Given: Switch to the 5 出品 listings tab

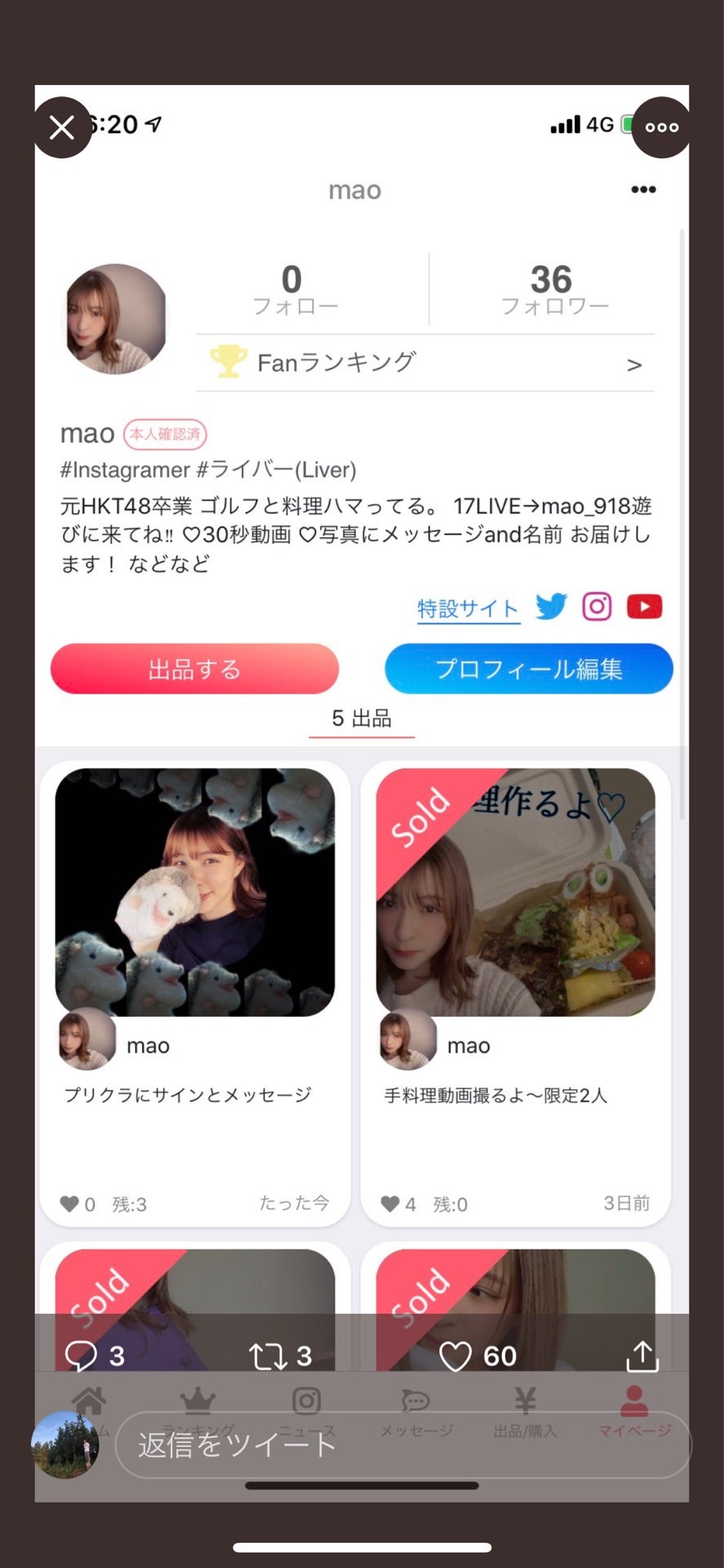Looking at the screenshot, I should [x=362, y=719].
